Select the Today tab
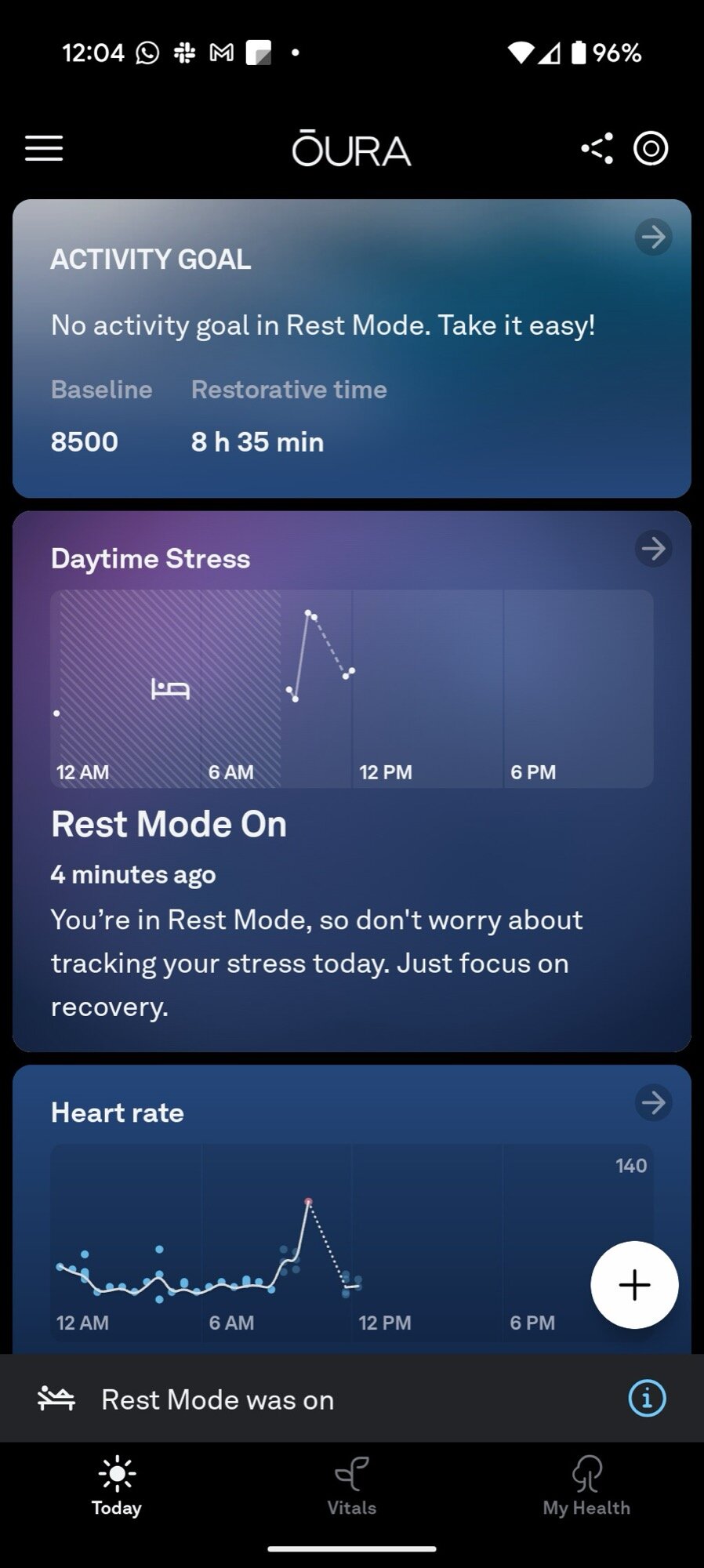This screenshot has width=704, height=1568. [x=117, y=1486]
